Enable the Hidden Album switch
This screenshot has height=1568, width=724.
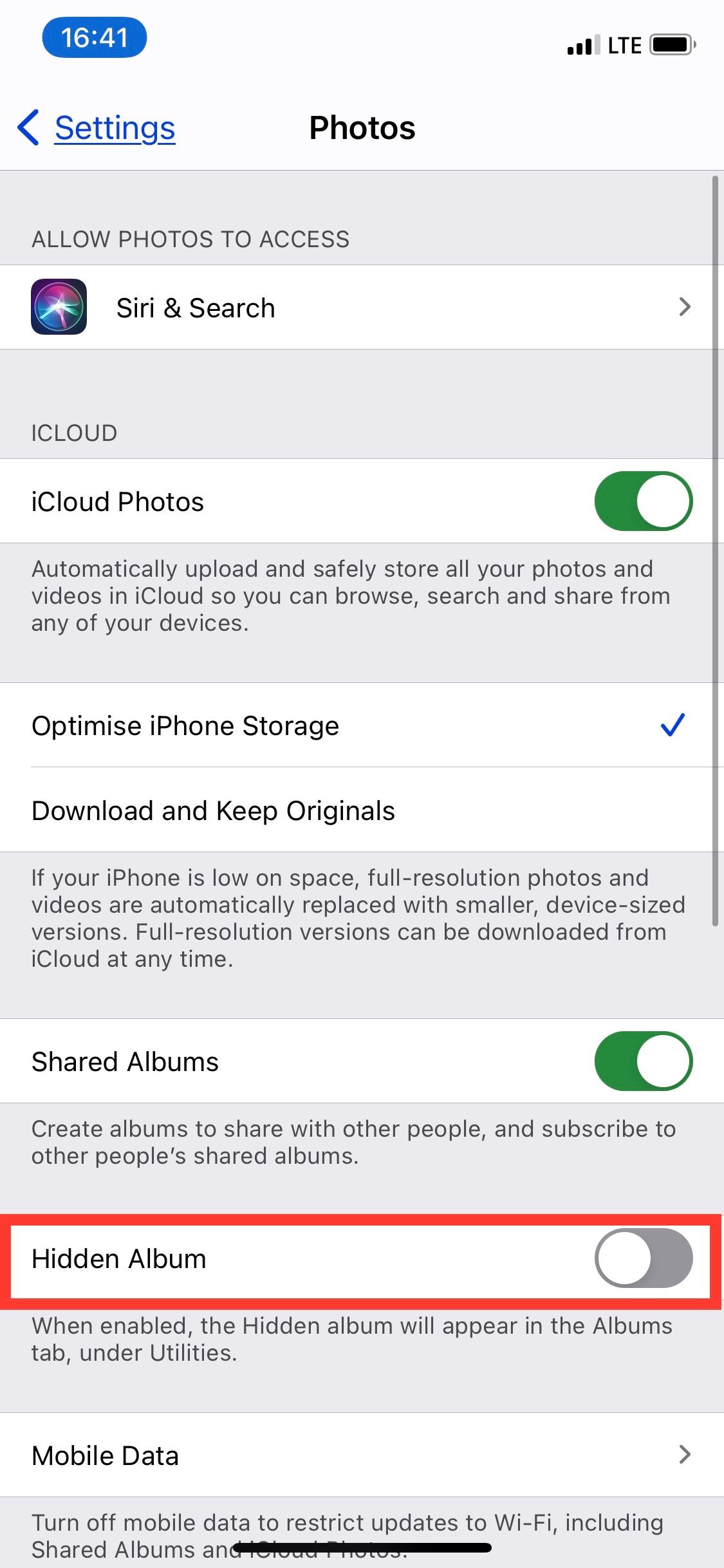[643, 1258]
